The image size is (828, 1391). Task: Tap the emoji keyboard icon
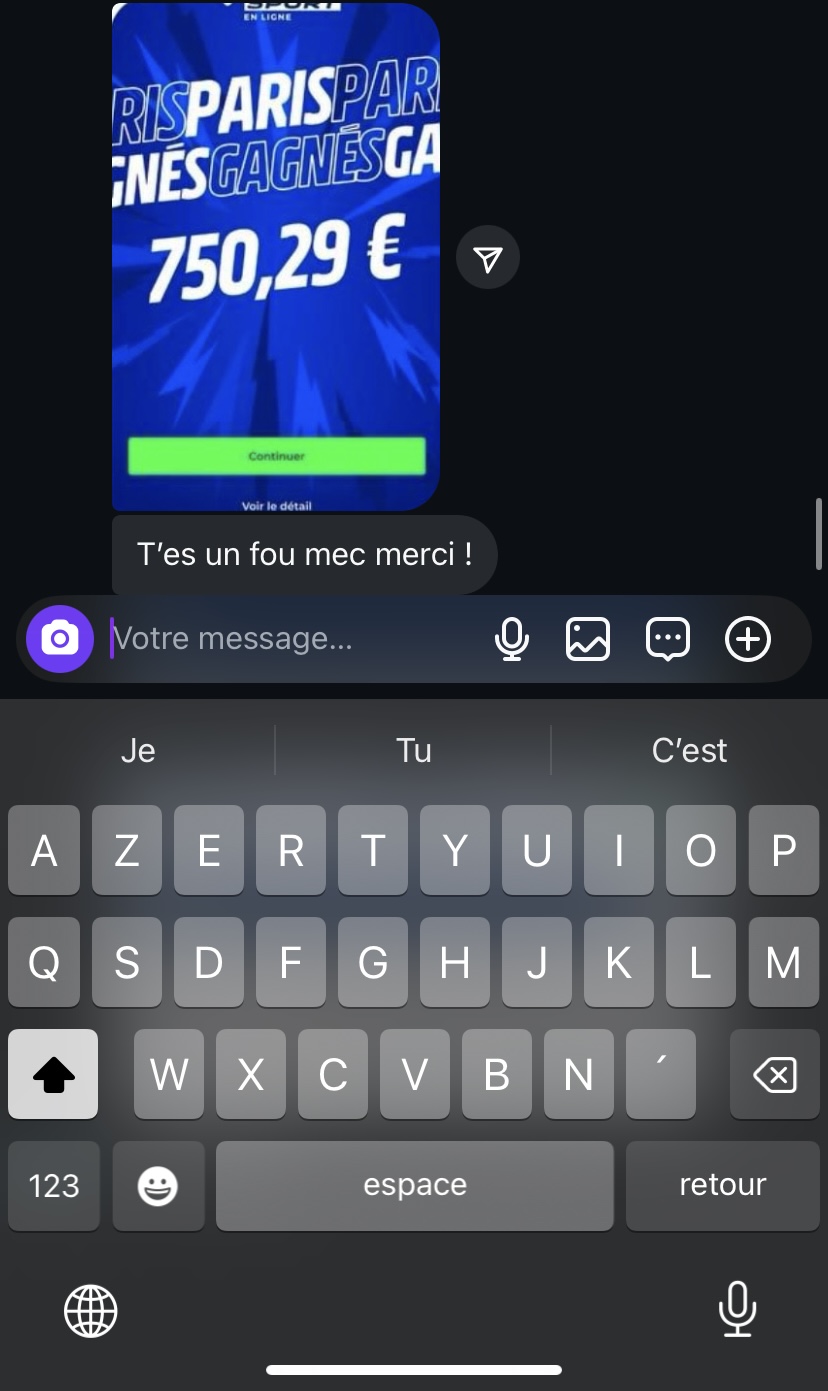pyautogui.click(x=157, y=1185)
